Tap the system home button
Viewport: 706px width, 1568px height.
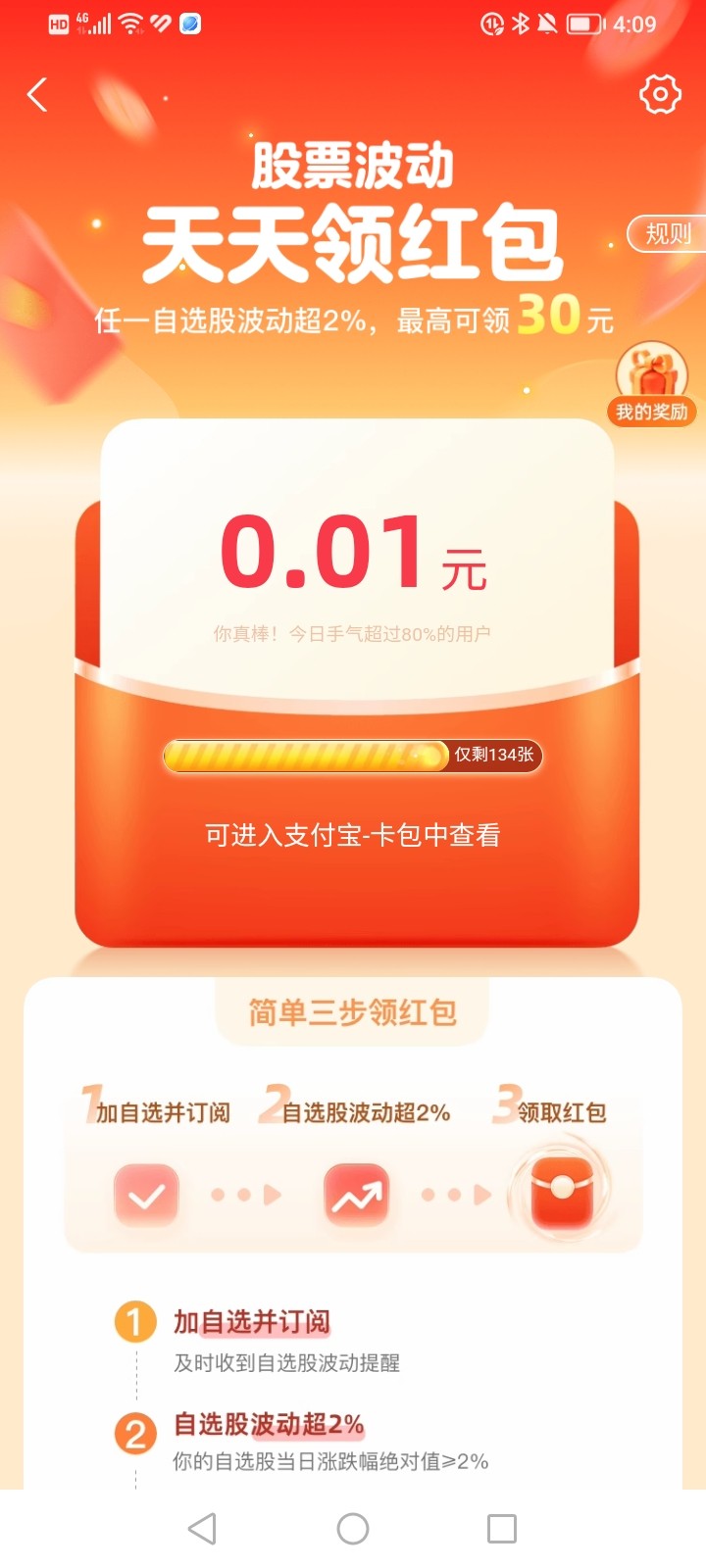tap(353, 1528)
